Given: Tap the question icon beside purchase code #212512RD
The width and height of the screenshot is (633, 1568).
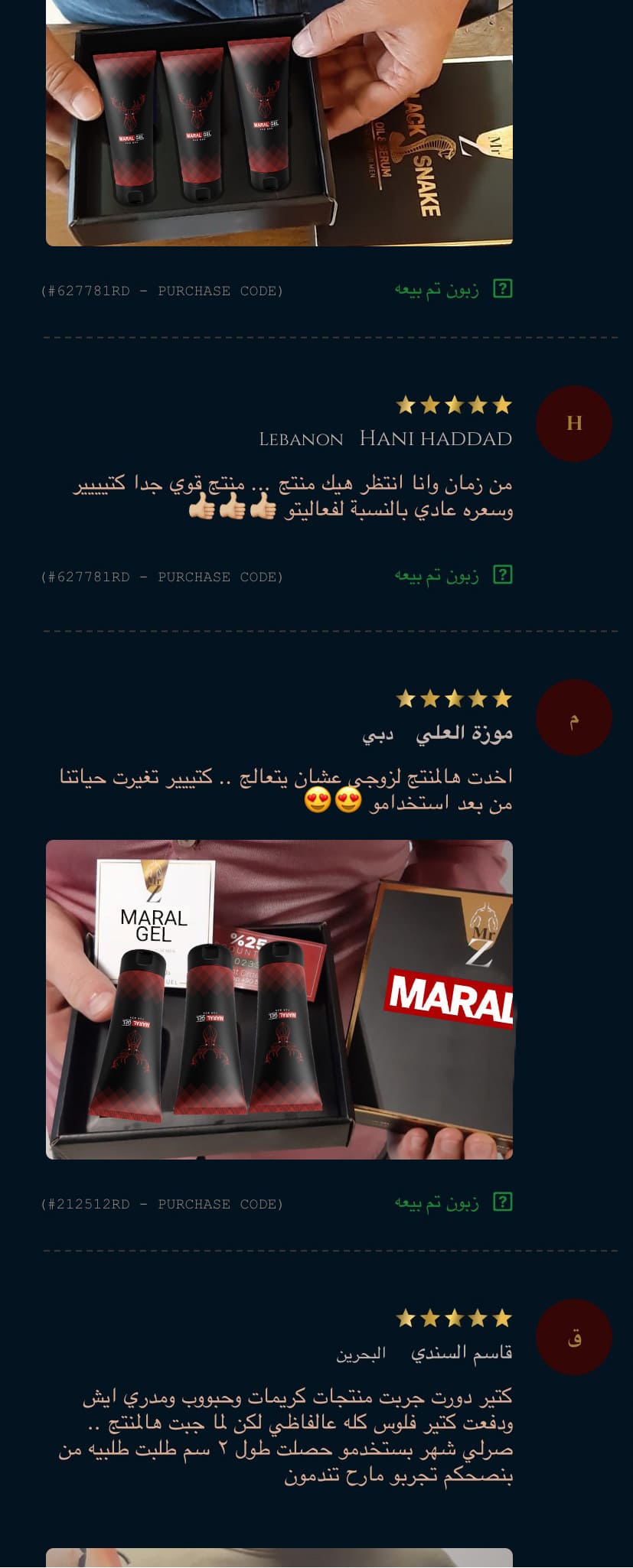Looking at the screenshot, I should pyautogui.click(x=502, y=1202).
